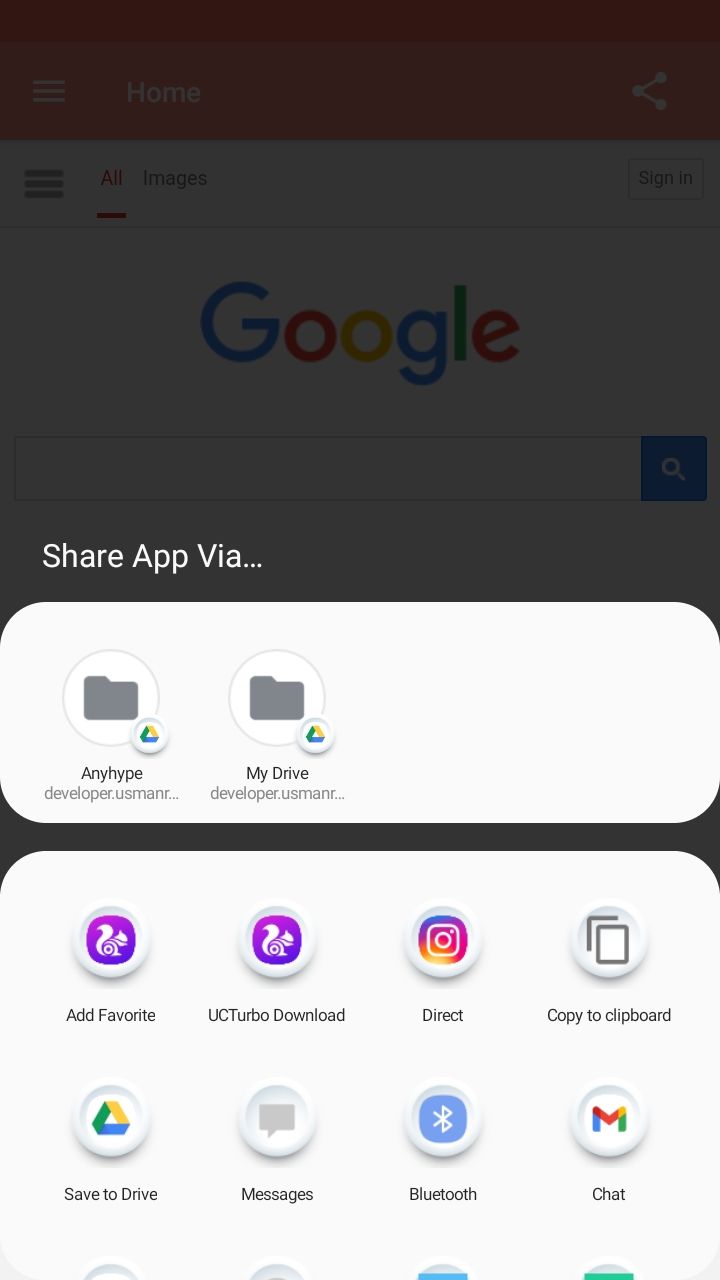
Task: Share via Instagram Direct
Action: pos(443,942)
